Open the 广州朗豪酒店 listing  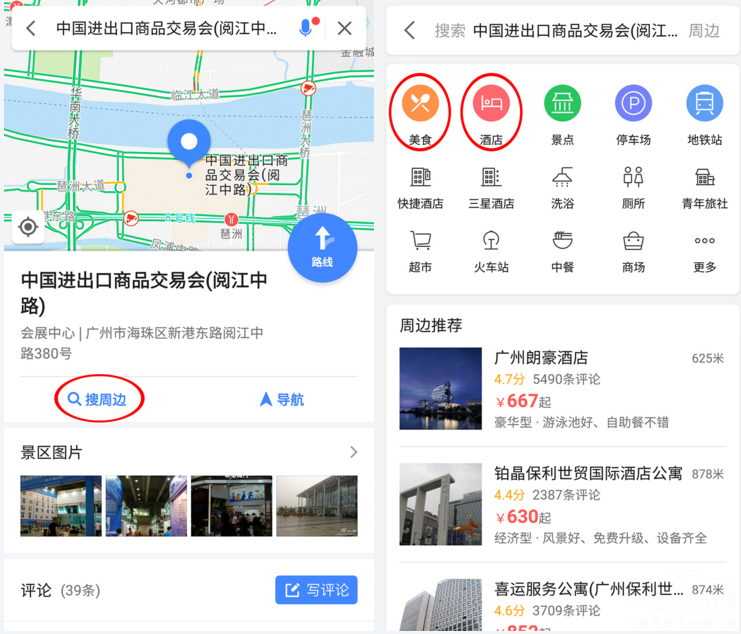[x=562, y=390]
